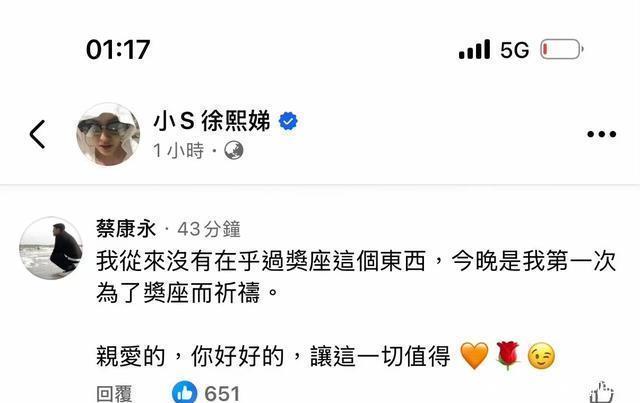Viewport: 640px width, 403px height.
Task: Like 蔡康永's comment with thumbs-up
Action: pyautogui.click(x=603, y=392)
